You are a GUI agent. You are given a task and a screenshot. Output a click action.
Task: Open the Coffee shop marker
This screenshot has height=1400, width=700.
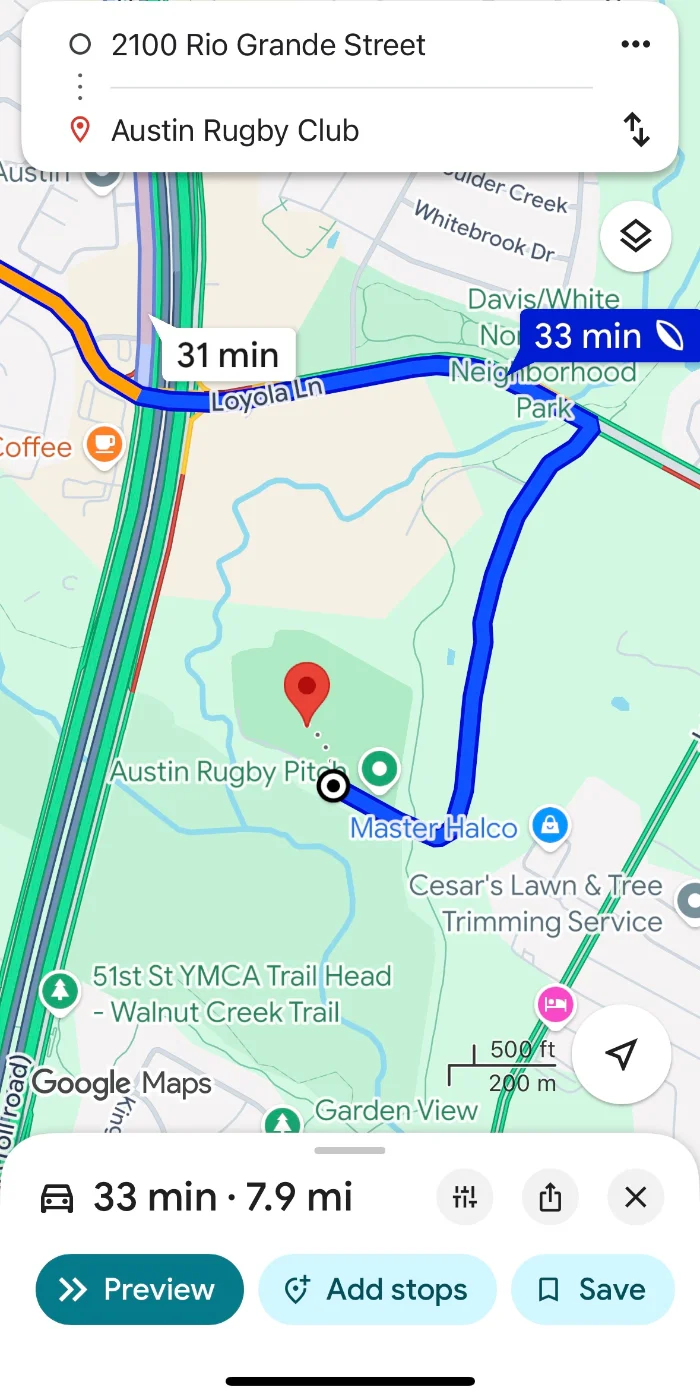[103, 444]
